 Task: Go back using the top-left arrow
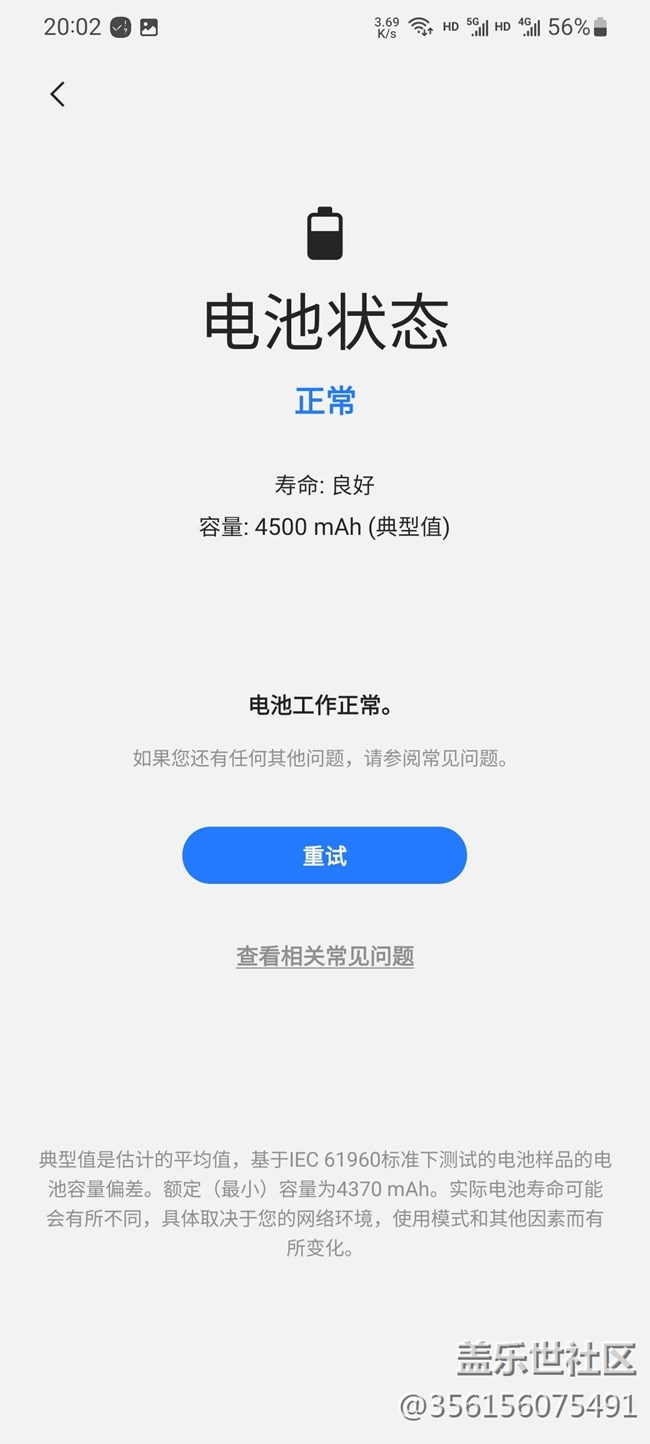coord(58,94)
